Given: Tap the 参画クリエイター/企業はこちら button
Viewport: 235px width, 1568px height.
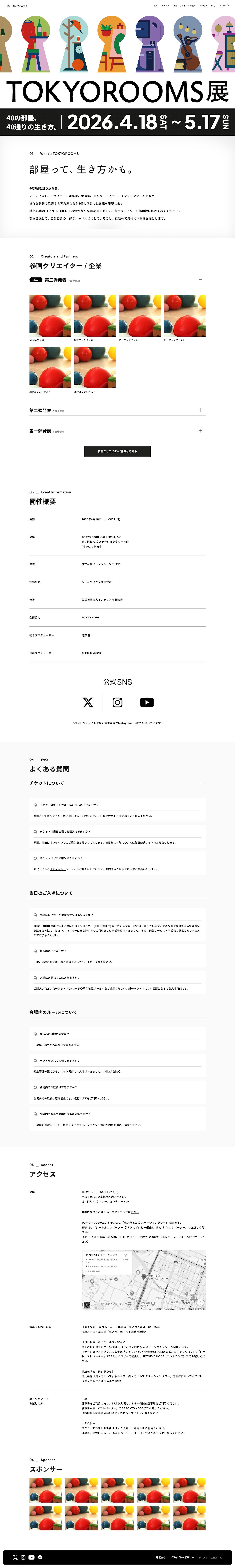Looking at the screenshot, I should (x=117, y=451).
